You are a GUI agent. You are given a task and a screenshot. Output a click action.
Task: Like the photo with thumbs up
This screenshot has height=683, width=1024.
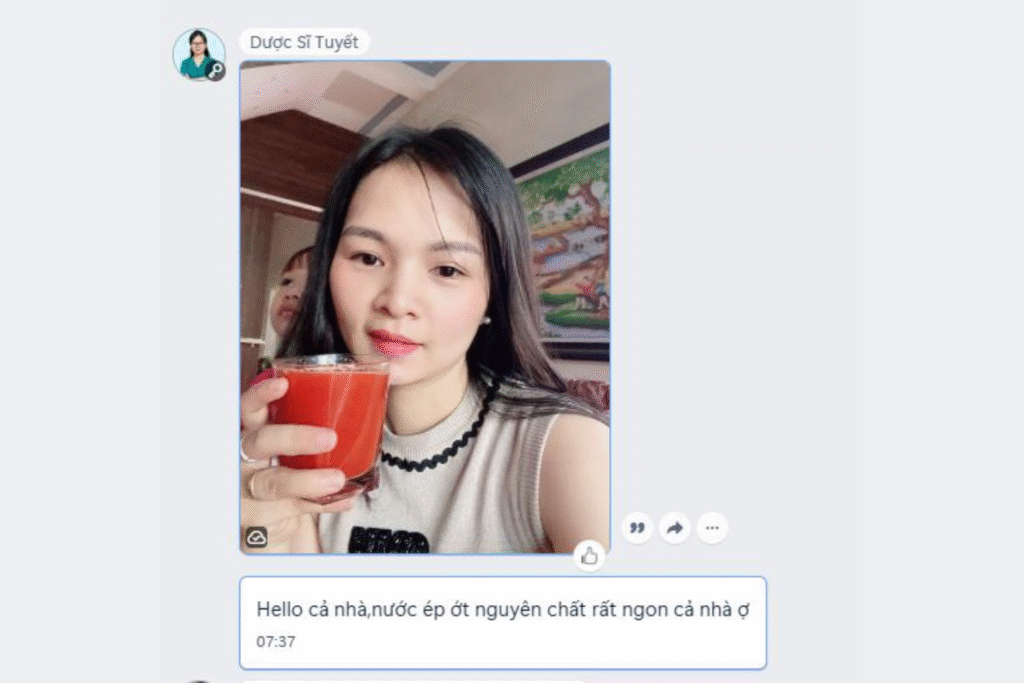[590, 556]
